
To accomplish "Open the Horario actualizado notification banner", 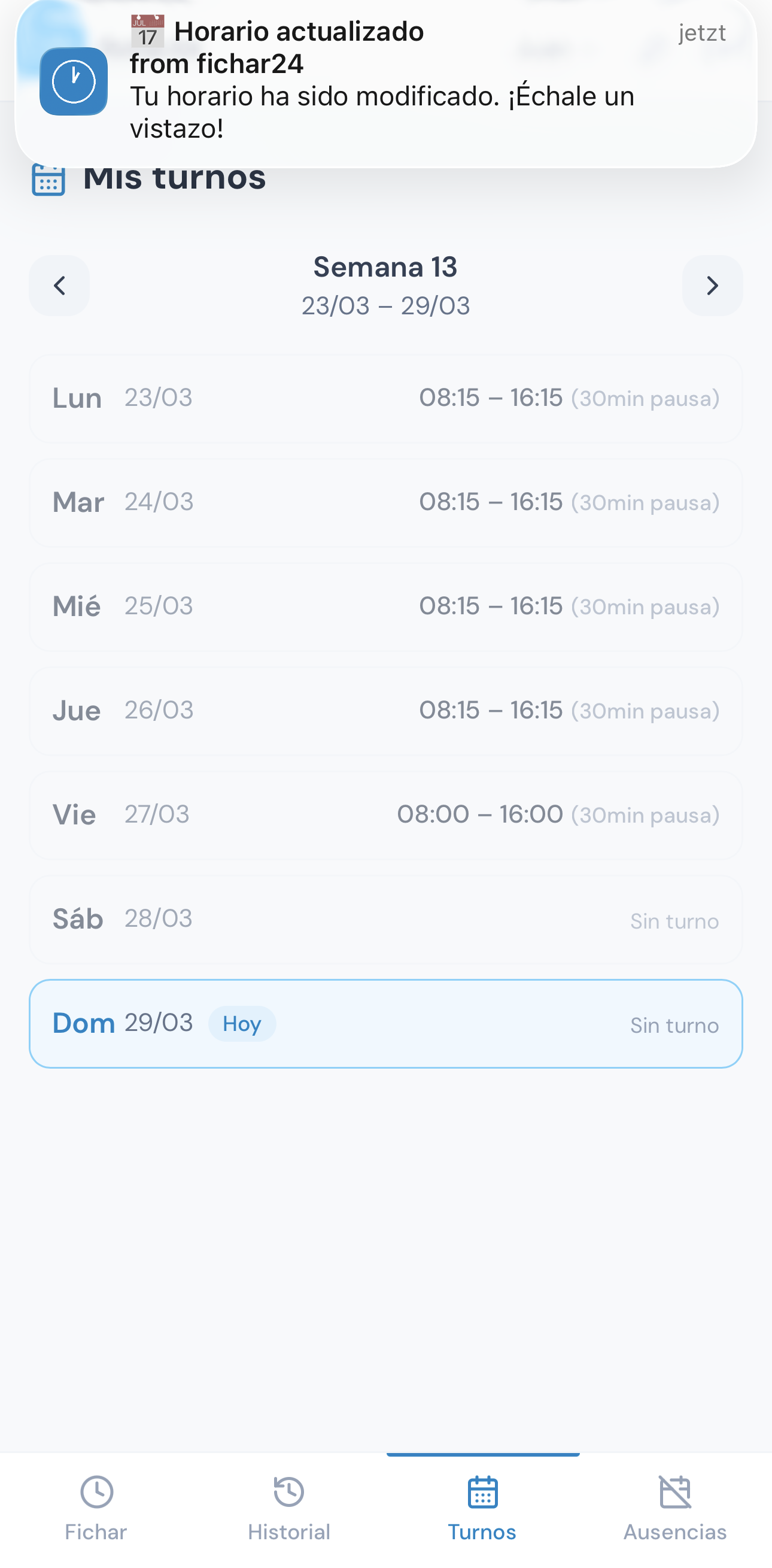I will tap(385, 80).
